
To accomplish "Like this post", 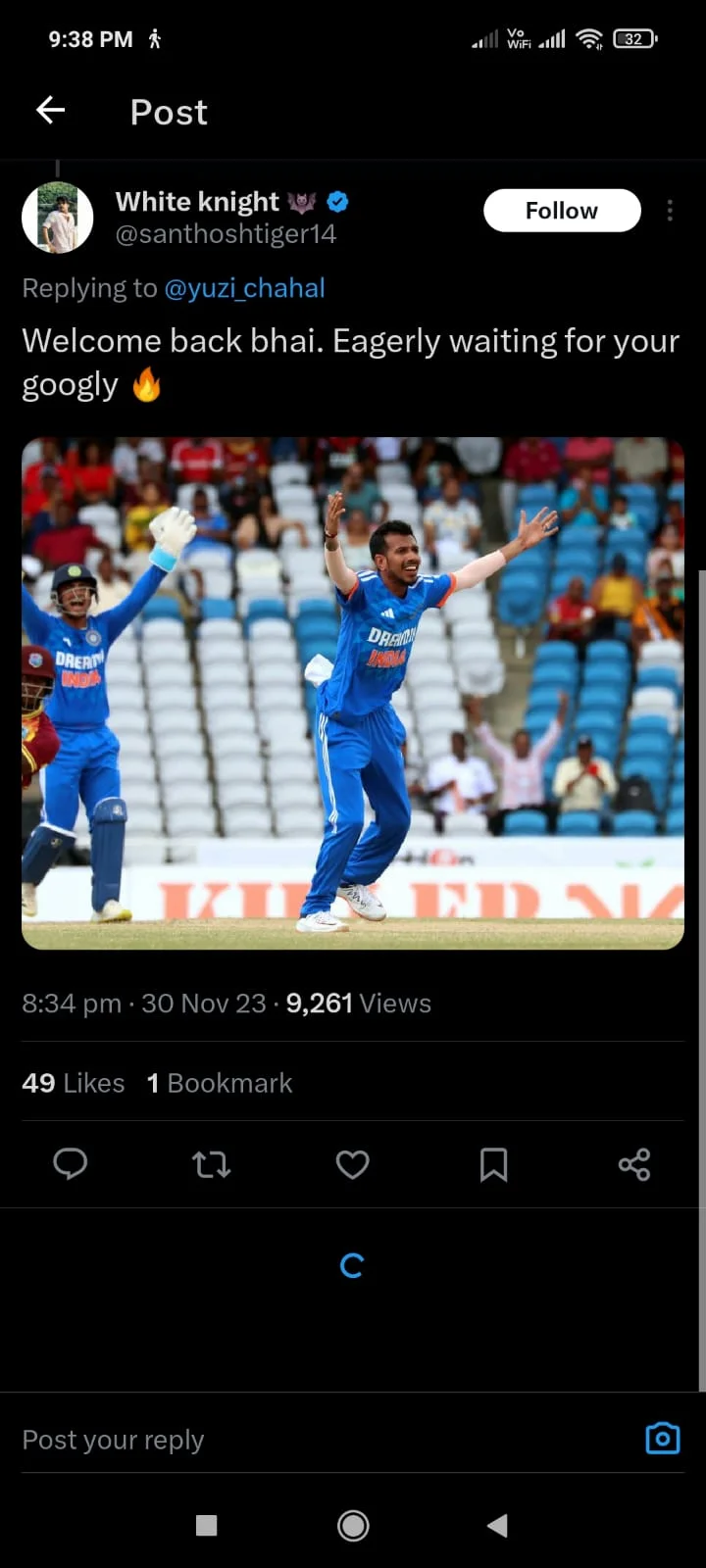I will pos(352,1164).
